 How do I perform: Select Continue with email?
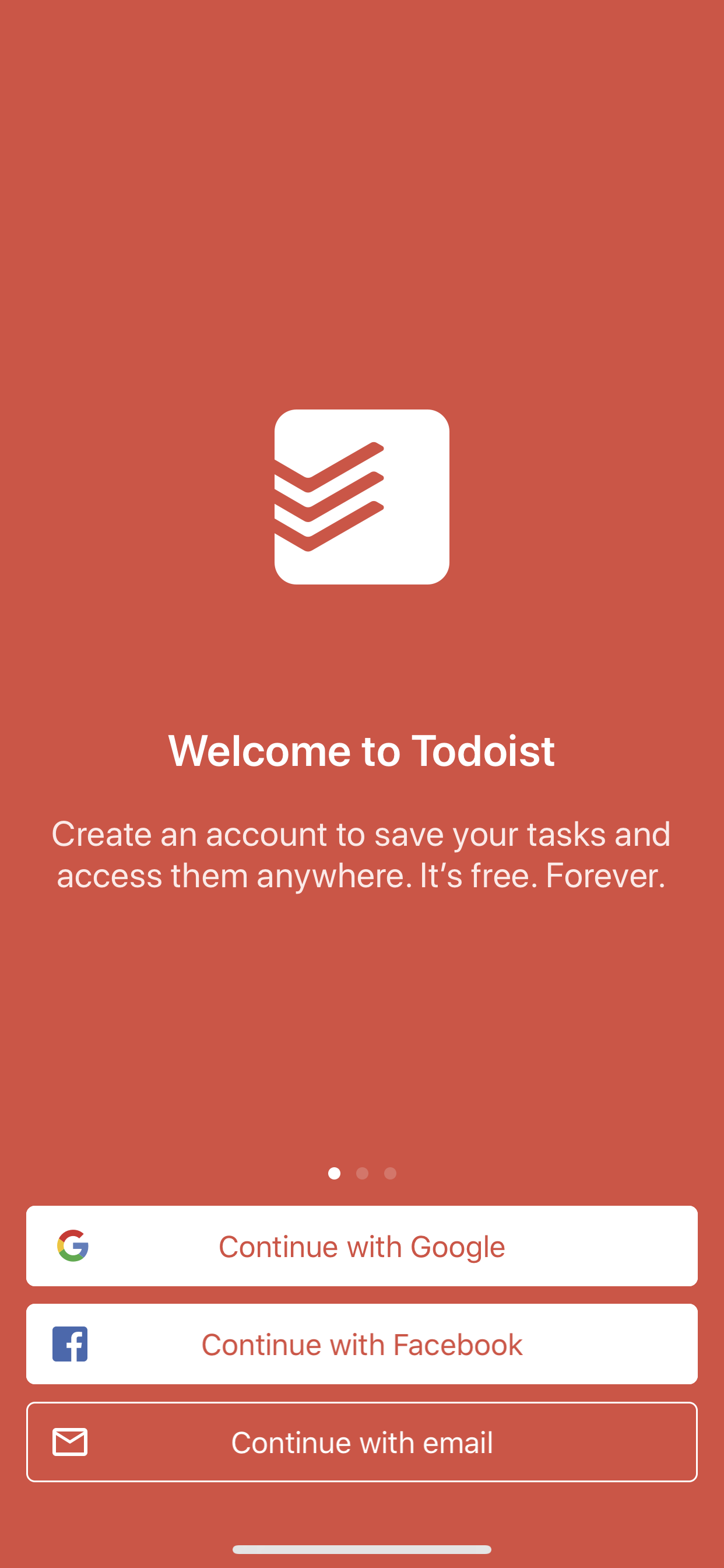(362, 1442)
